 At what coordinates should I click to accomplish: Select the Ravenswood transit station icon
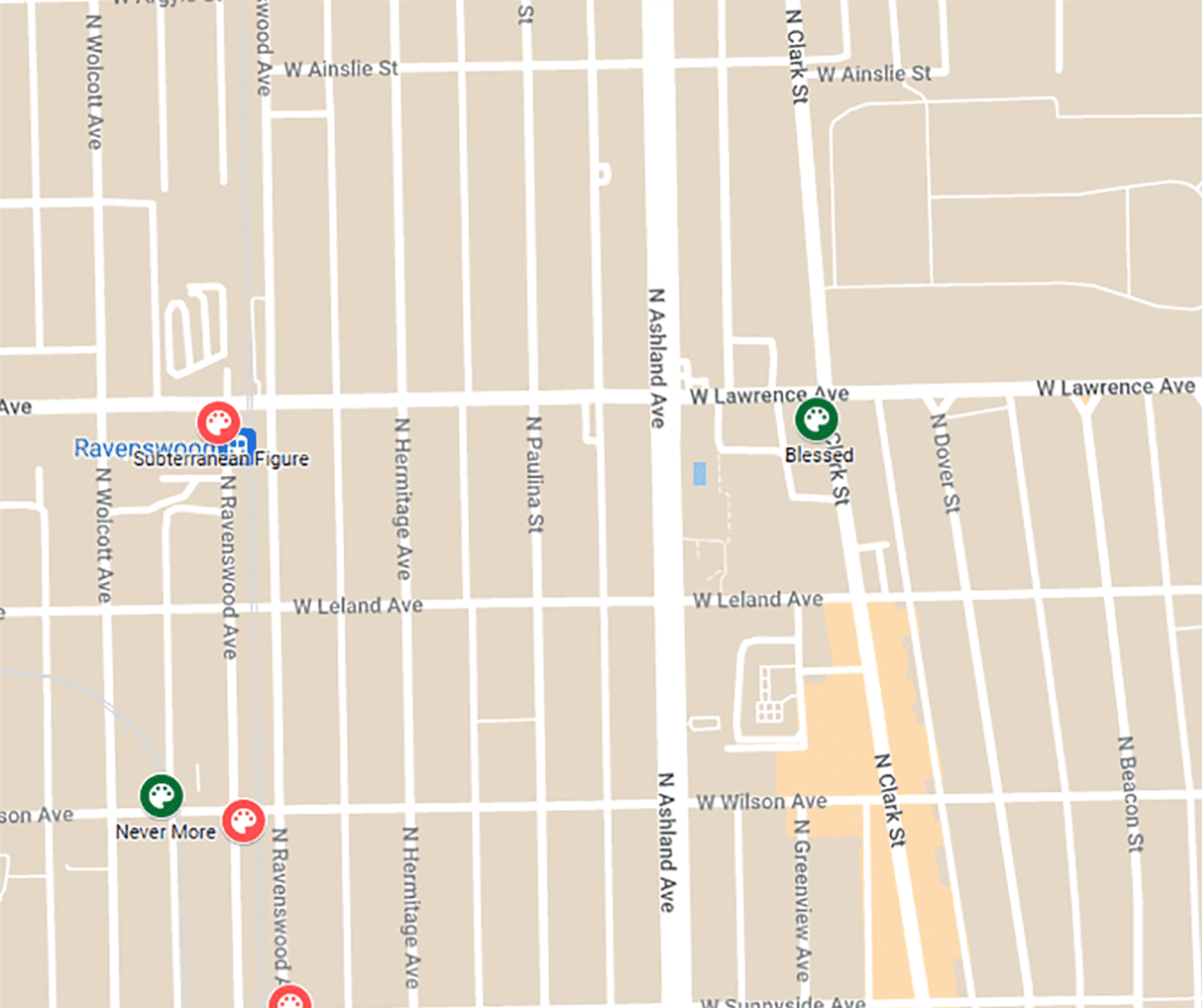(x=245, y=441)
